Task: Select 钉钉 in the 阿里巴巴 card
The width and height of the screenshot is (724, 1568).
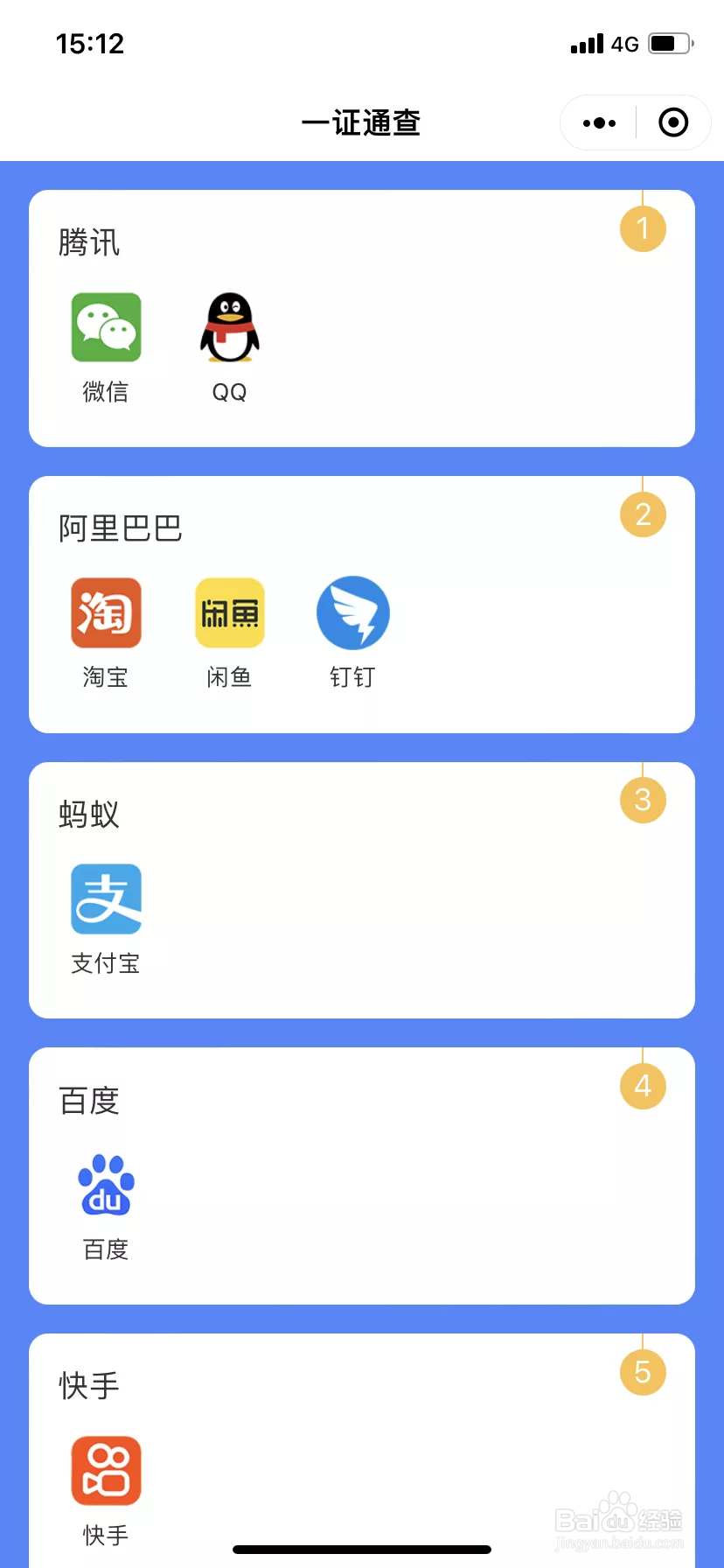Action: pyautogui.click(x=352, y=613)
